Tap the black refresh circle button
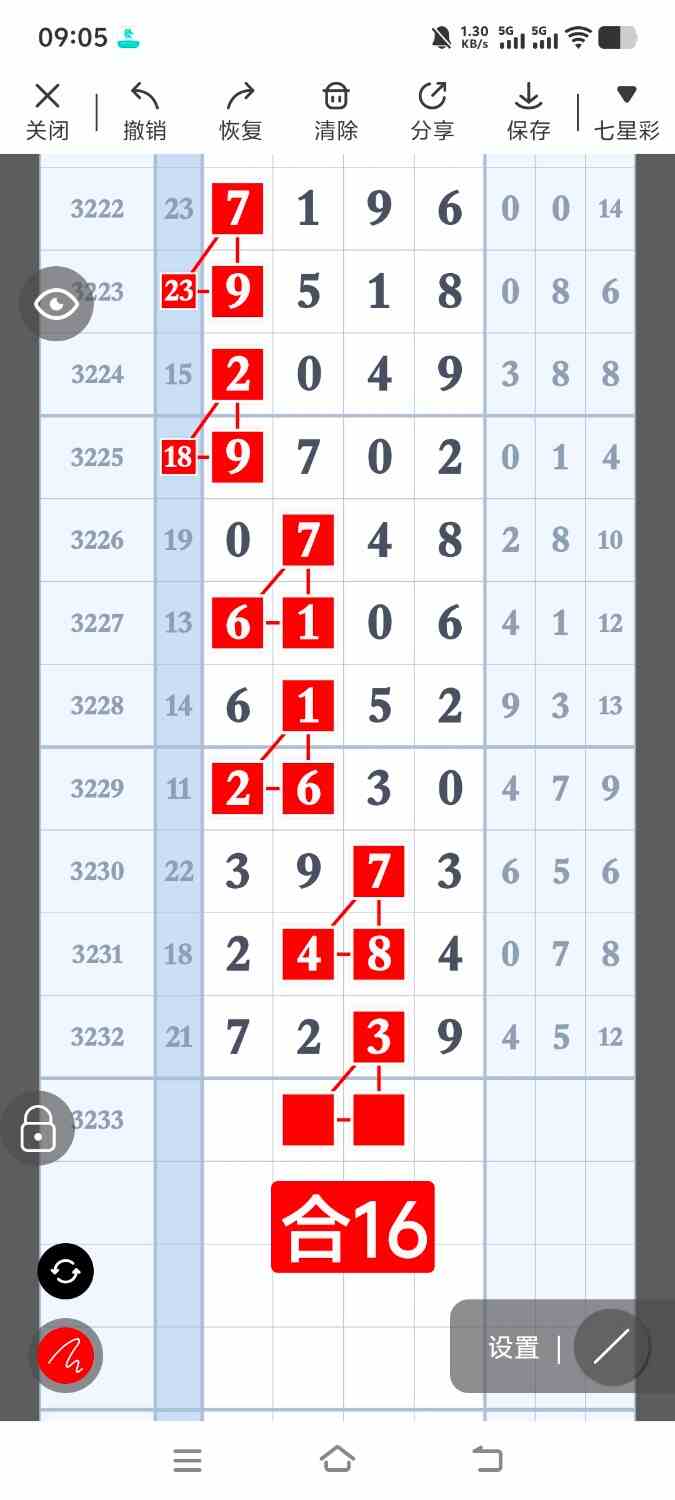This screenshot has height=1500, width=675. [66, 1271]
